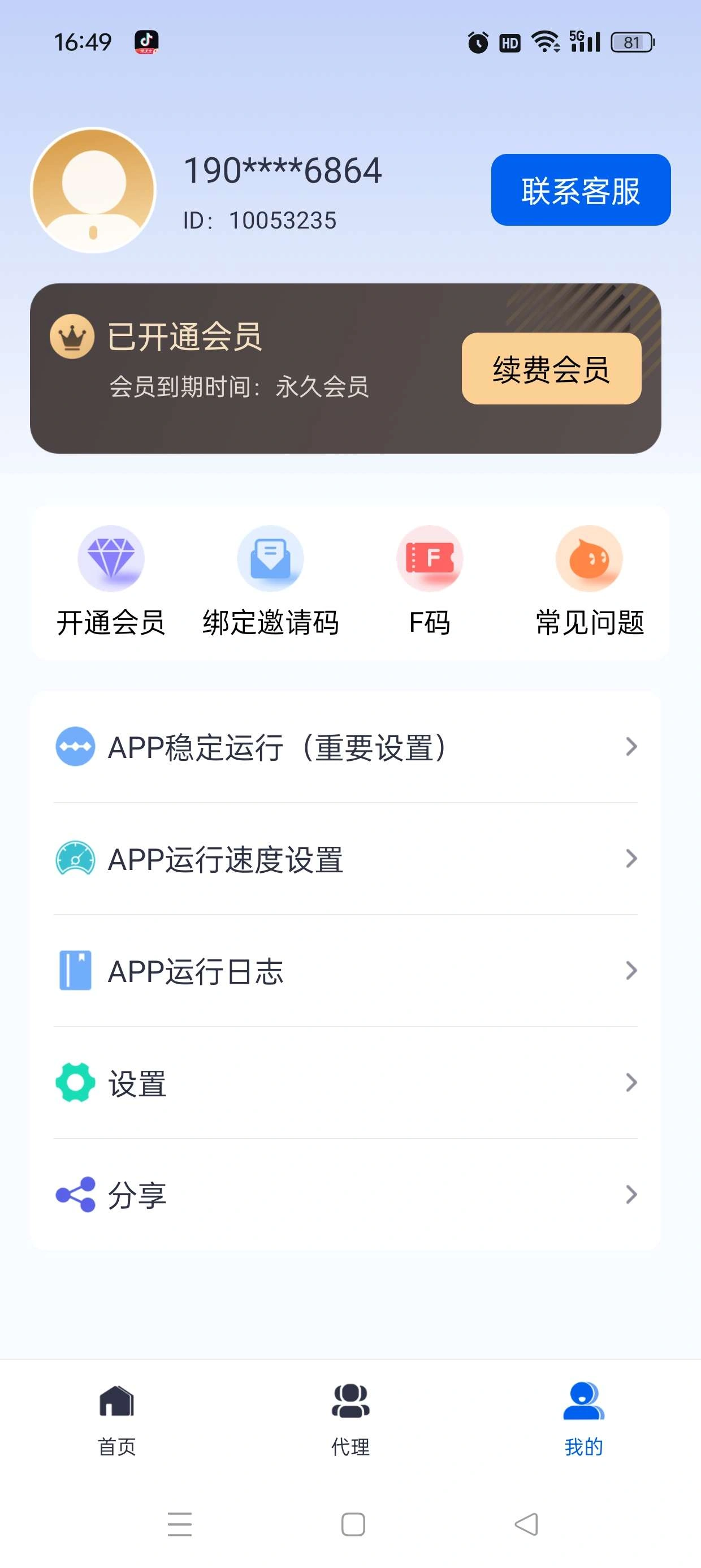Viewport: 701px width, 1568px height.
Task: Open 常见问题 chat bubble icon
Action: (589, 558)
